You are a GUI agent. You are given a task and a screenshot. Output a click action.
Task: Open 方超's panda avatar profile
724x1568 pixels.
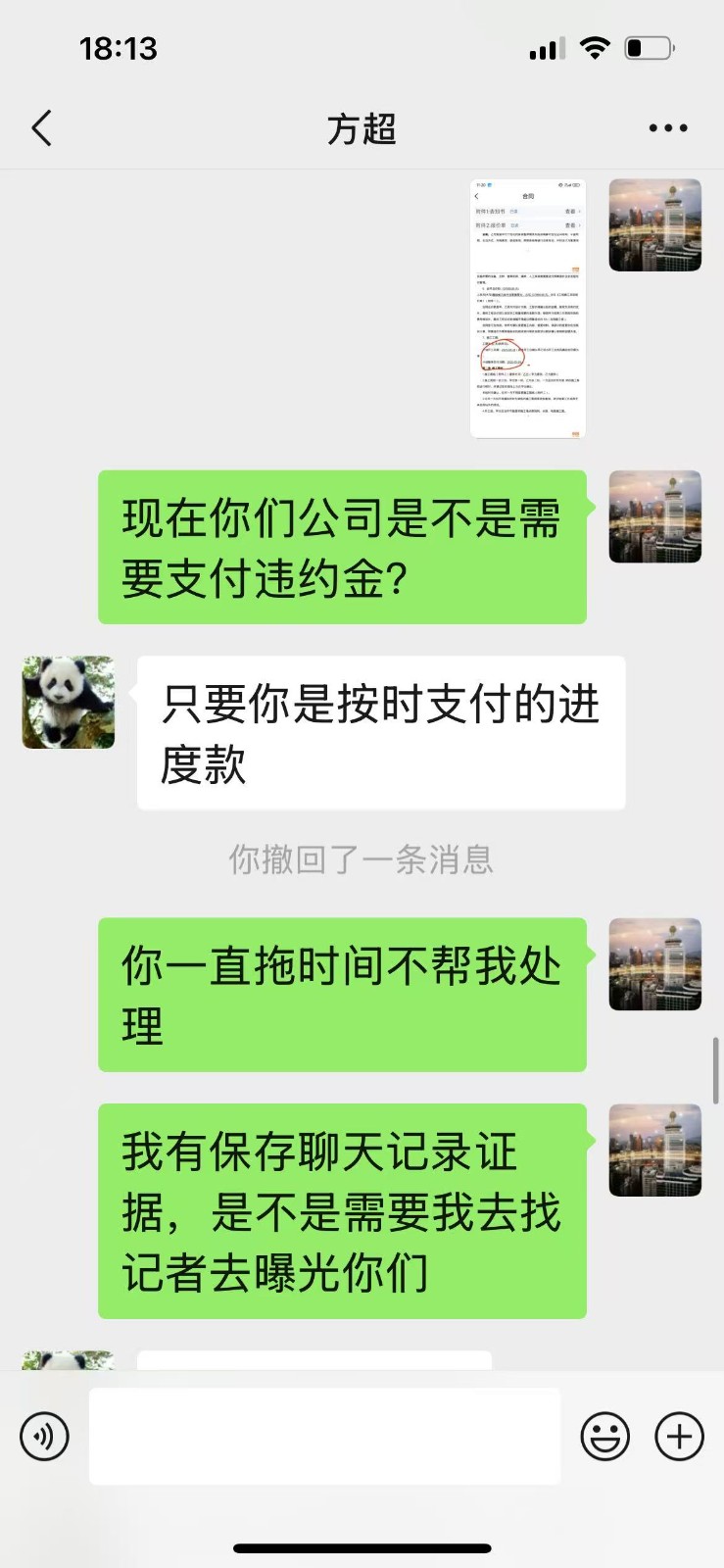point(69,703)
